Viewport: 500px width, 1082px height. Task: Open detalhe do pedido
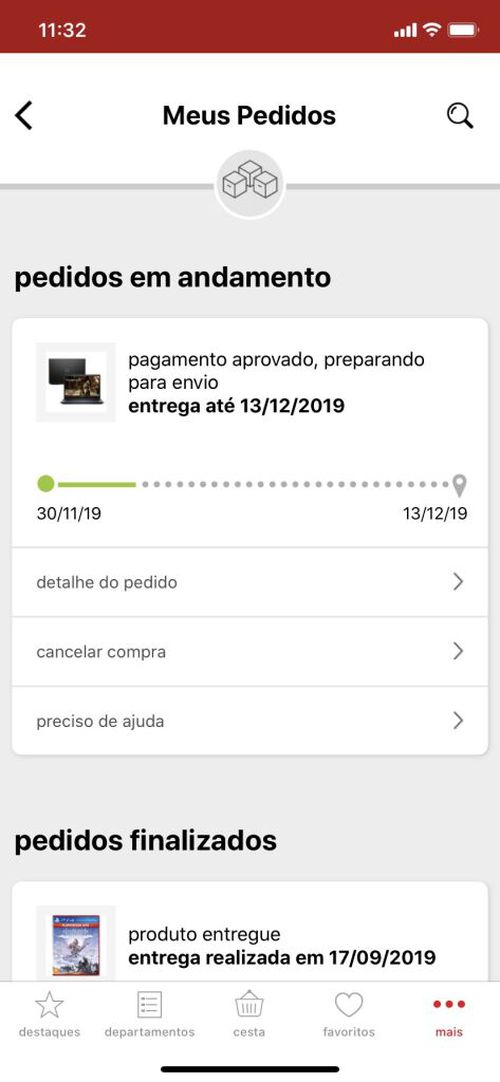coord(250,582)
